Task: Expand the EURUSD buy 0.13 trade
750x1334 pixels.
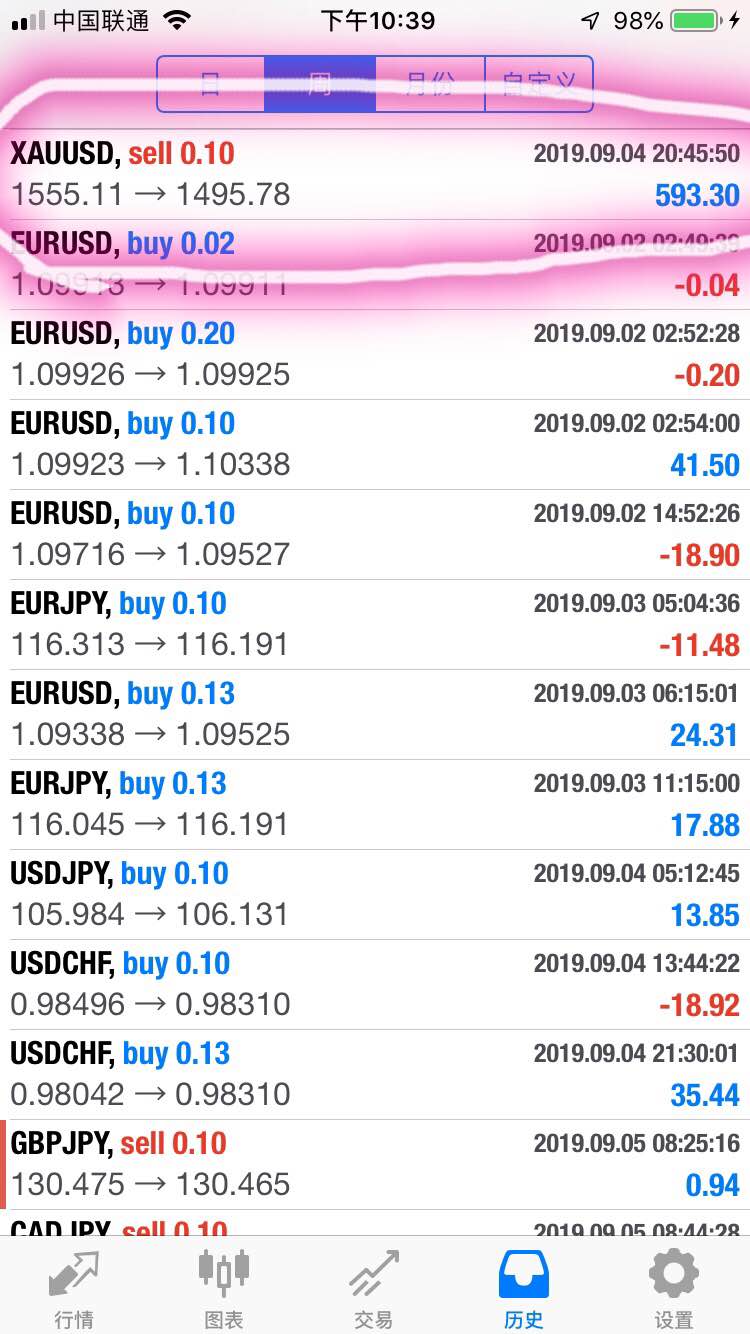Action: [375, 714]
